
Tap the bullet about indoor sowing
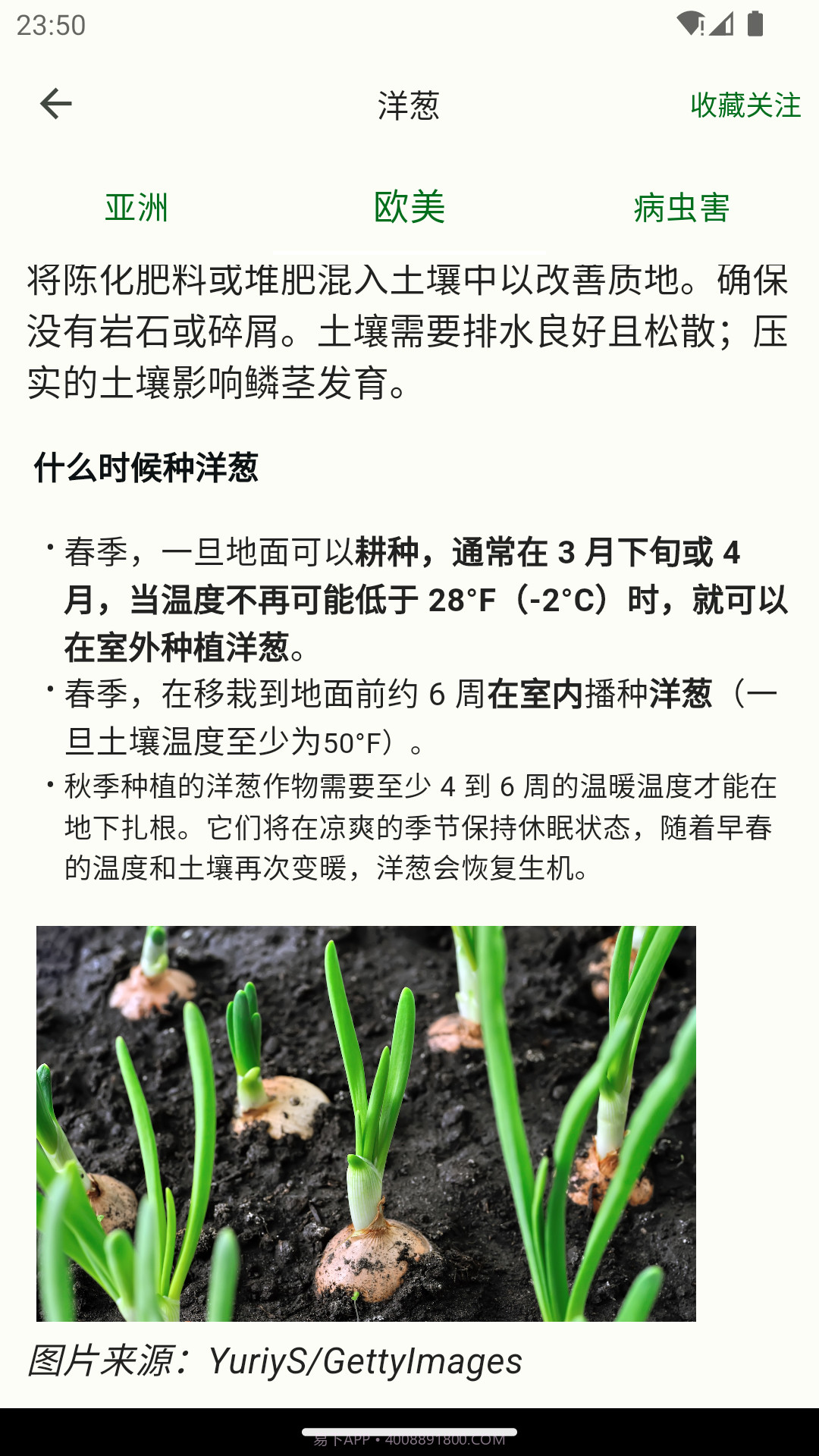409,716
